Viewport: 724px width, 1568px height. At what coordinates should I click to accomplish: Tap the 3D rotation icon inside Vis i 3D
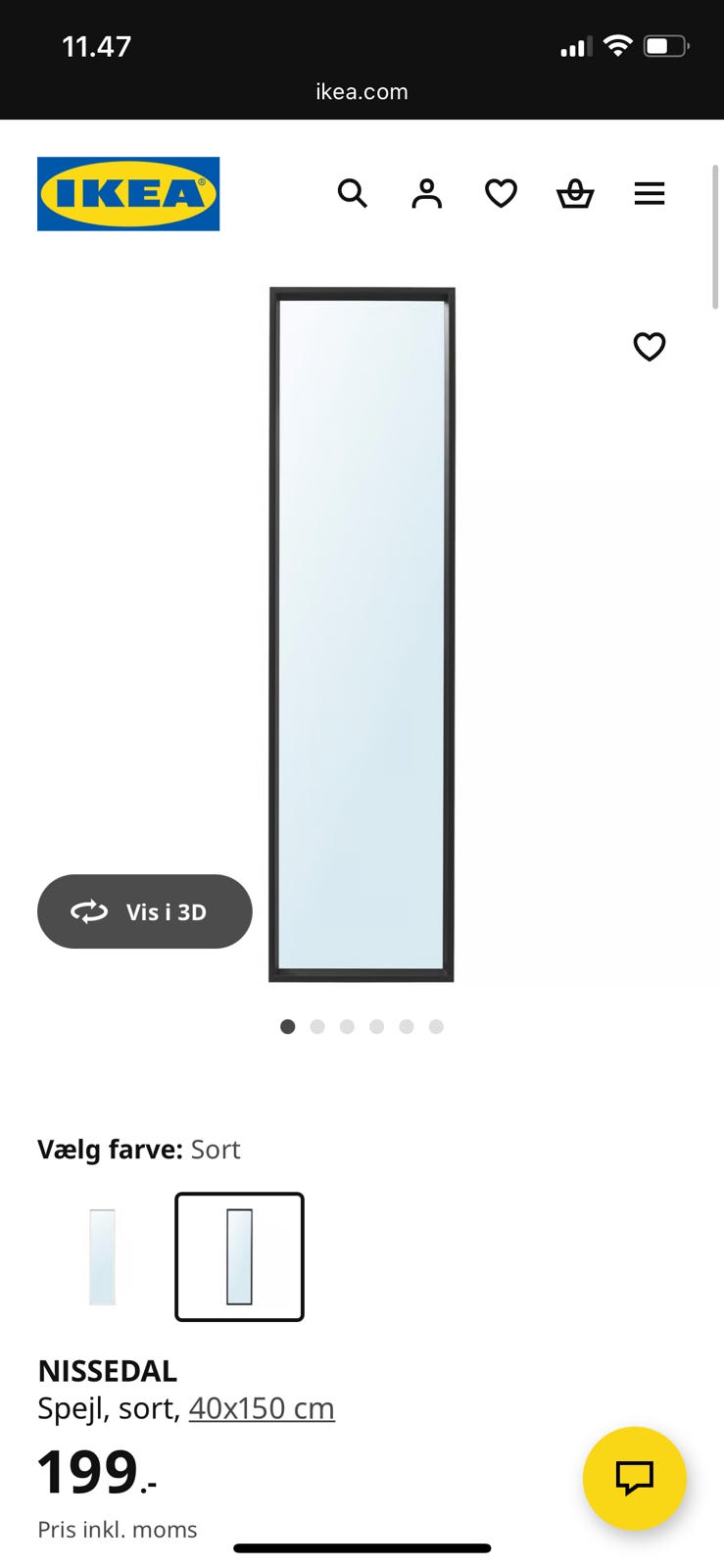coord(89,911)
